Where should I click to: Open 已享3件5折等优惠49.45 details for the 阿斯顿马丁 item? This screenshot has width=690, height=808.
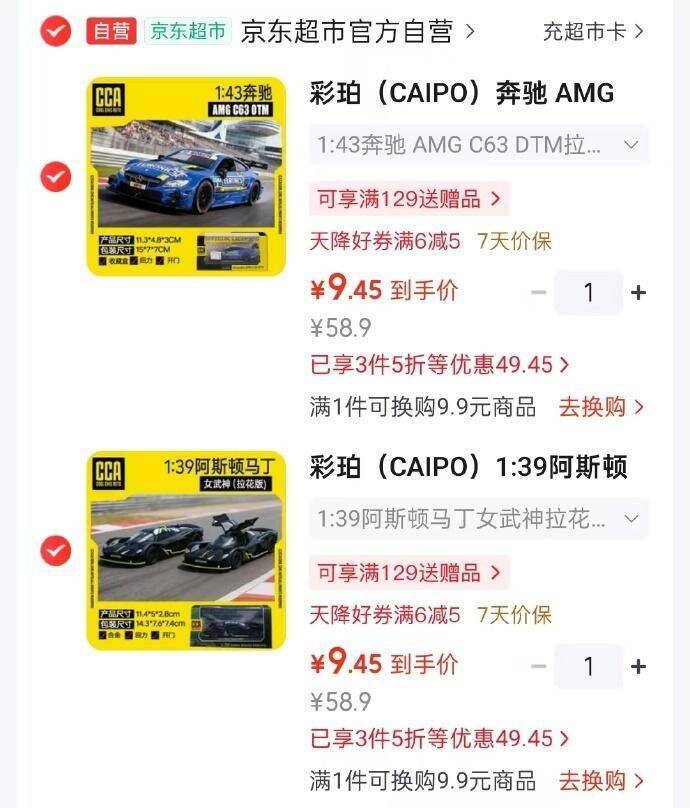tap(440, 738)
